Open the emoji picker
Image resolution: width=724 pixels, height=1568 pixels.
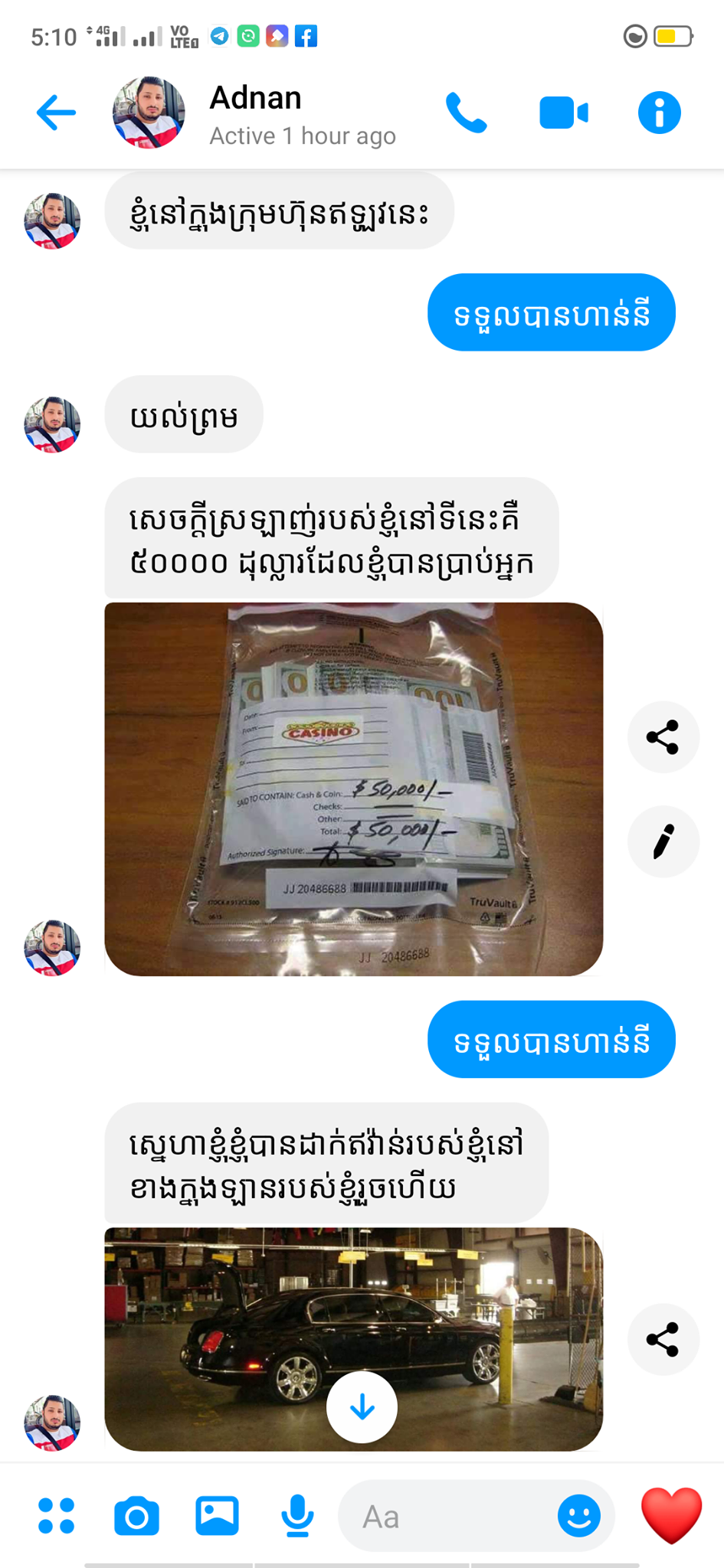(x=578, y=1516)
